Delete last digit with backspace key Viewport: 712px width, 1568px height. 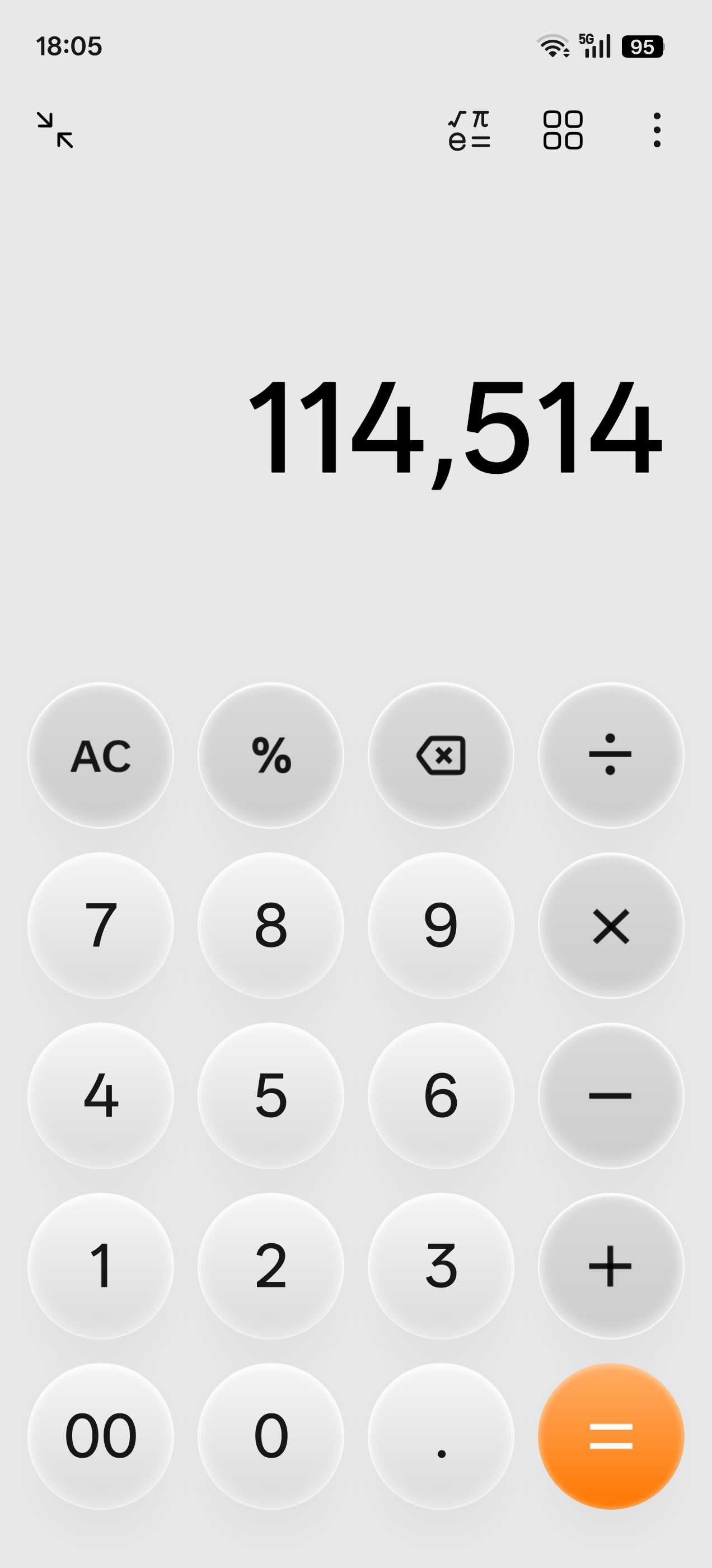tap(441, 755)
